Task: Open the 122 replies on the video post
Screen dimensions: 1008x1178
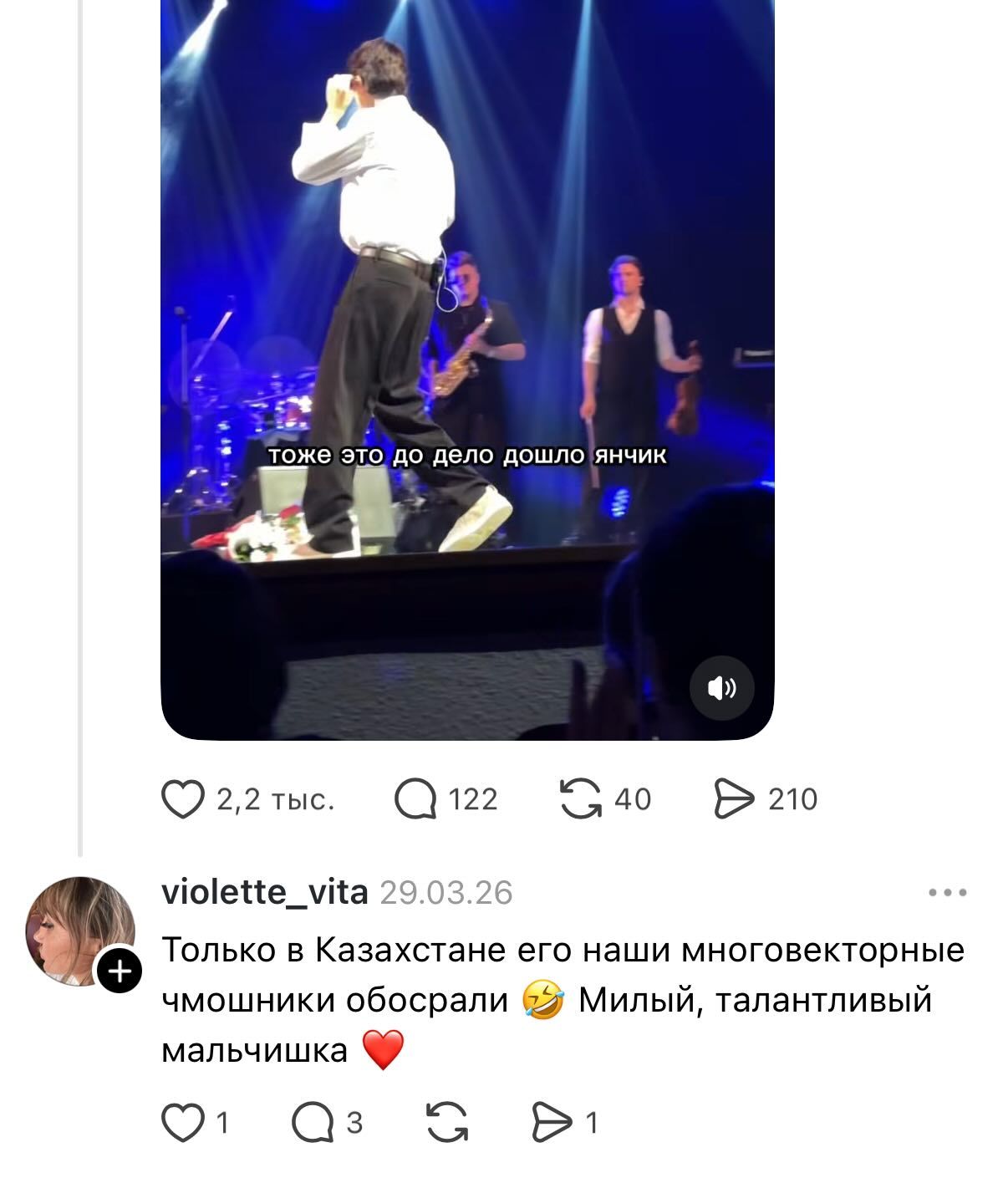Action: pyautogui.click(x=415, y=799)
